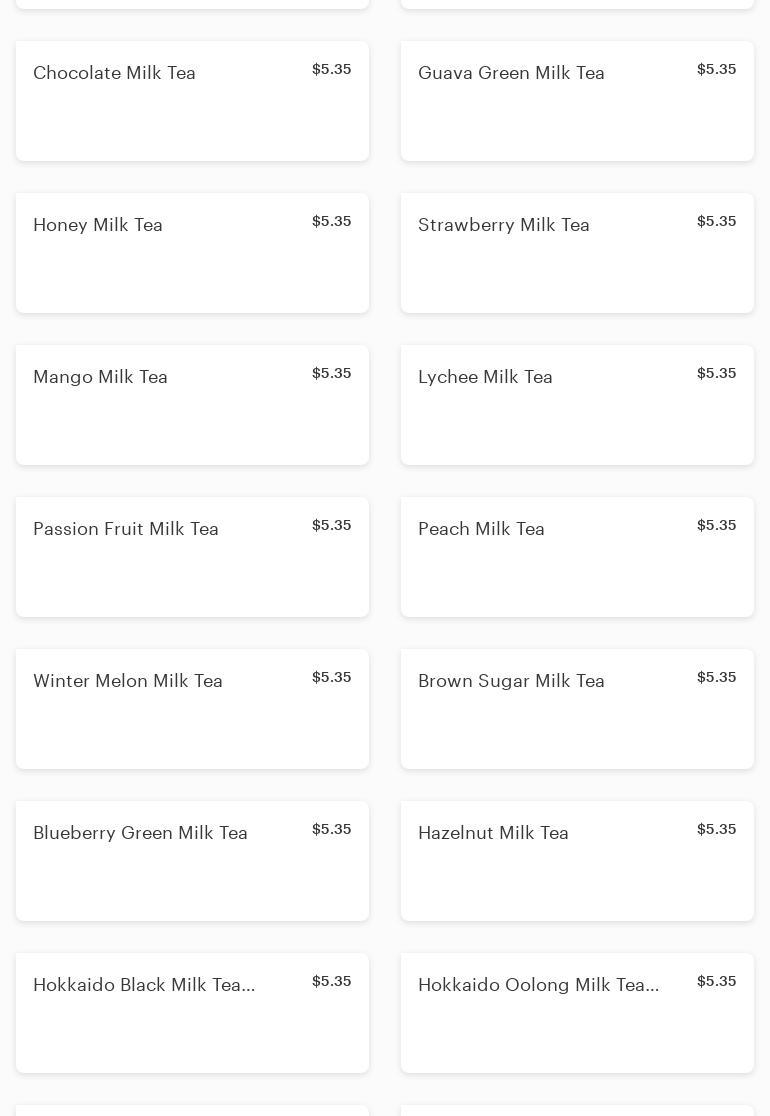The height and width of the screenshot is (1116, 770).
Task: Open the Hokkaido Black Milk Tea card
Action: (x=192, y=1013)
